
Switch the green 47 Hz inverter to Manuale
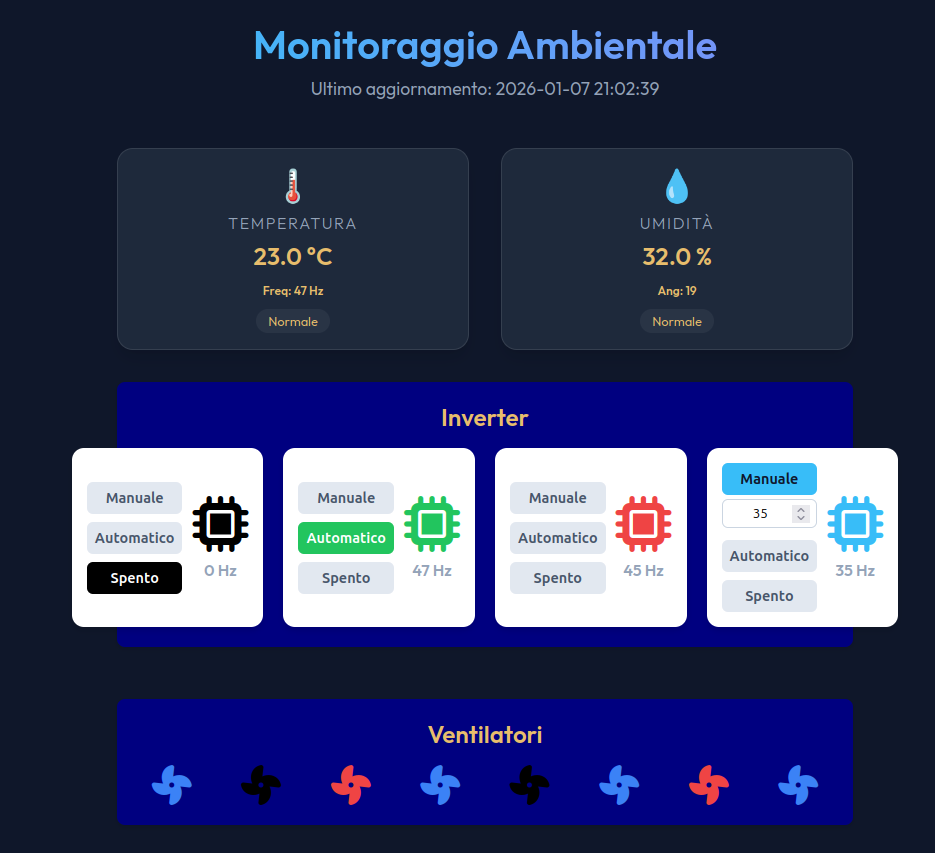346,498
